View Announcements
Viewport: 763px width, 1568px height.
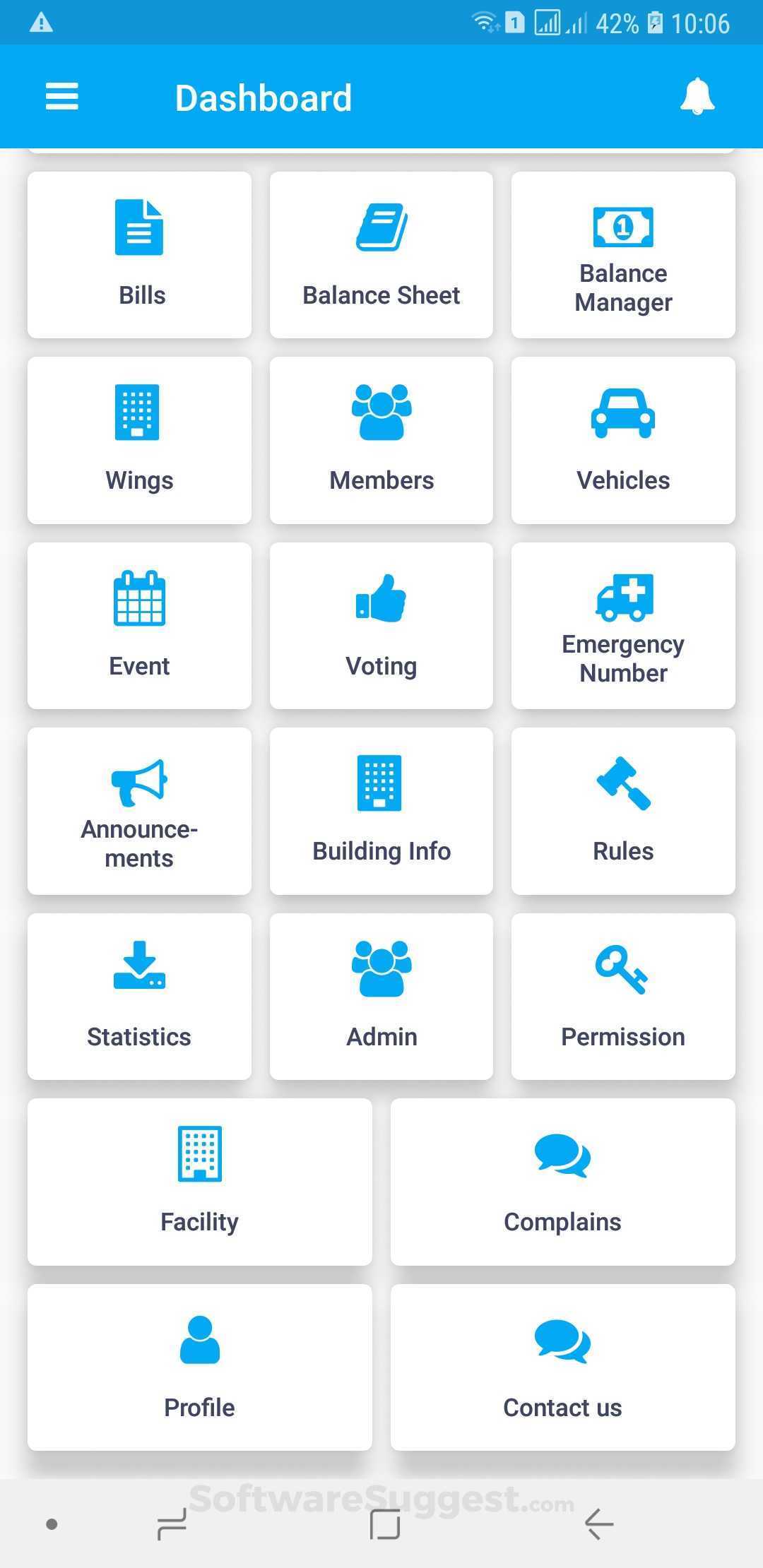tap(139, 811)
